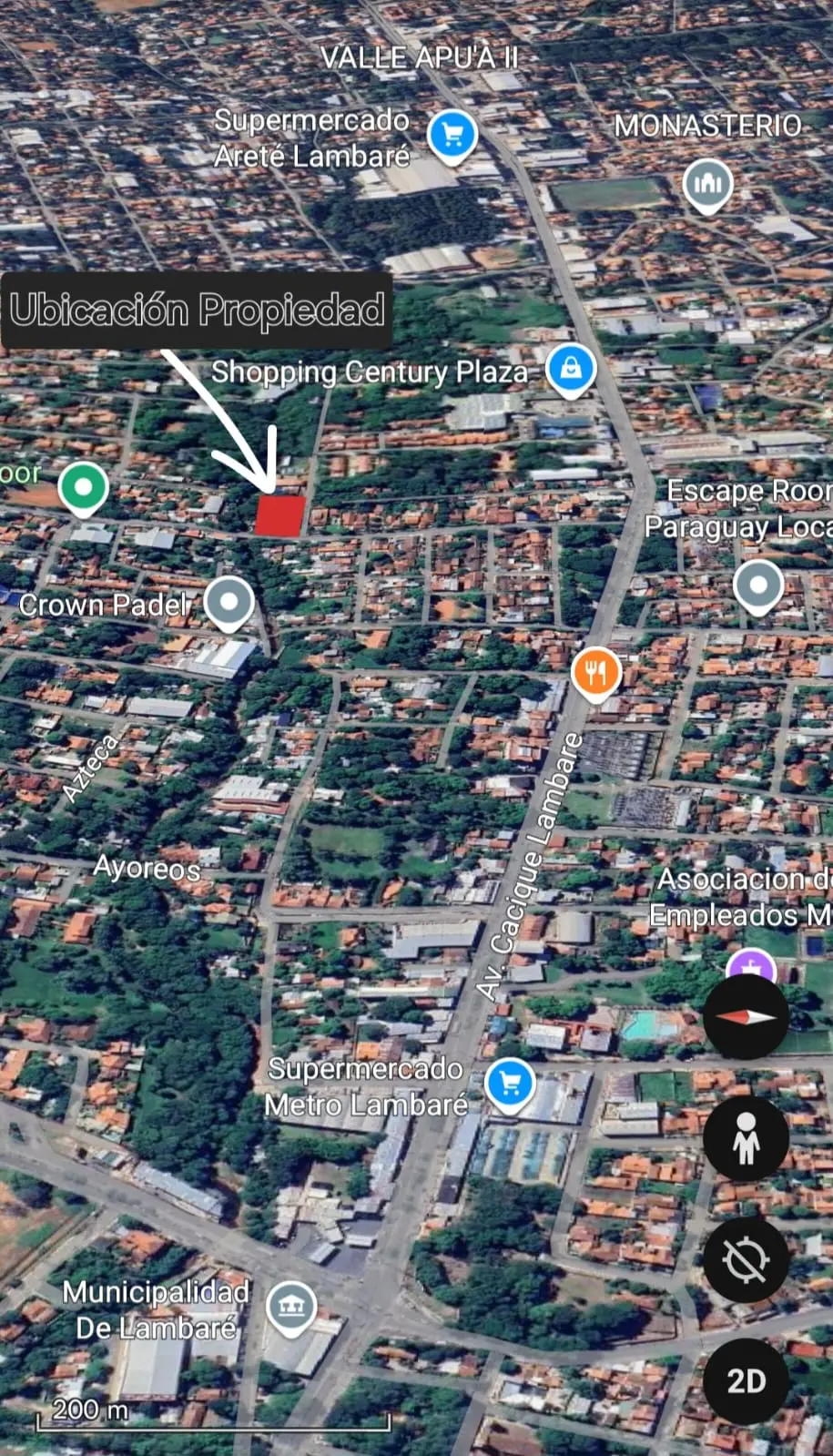
Task: Tap the Escape Room Paraguay pin
Action: coord(758,586)
